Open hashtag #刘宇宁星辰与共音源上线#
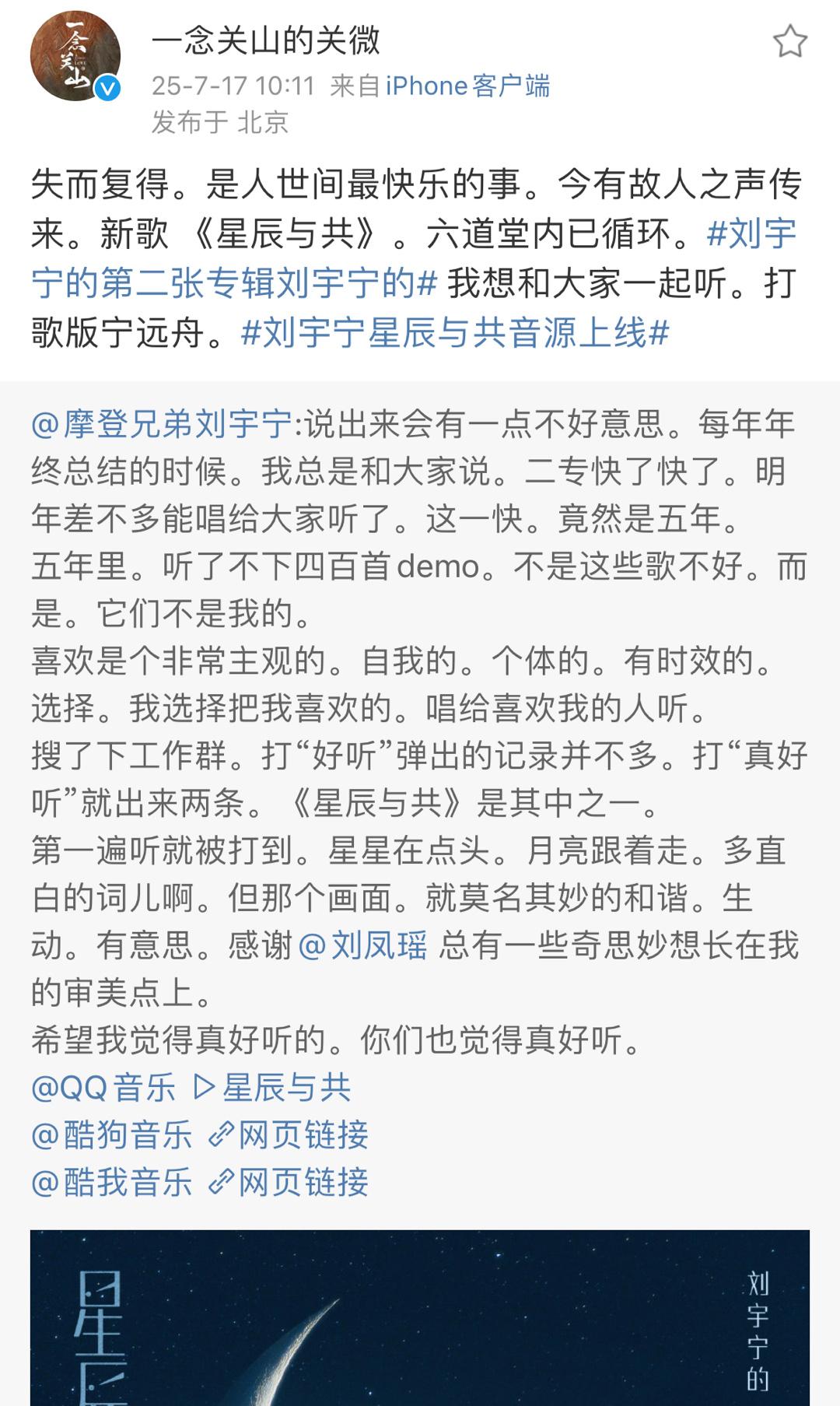 click(x=456, y=333)
